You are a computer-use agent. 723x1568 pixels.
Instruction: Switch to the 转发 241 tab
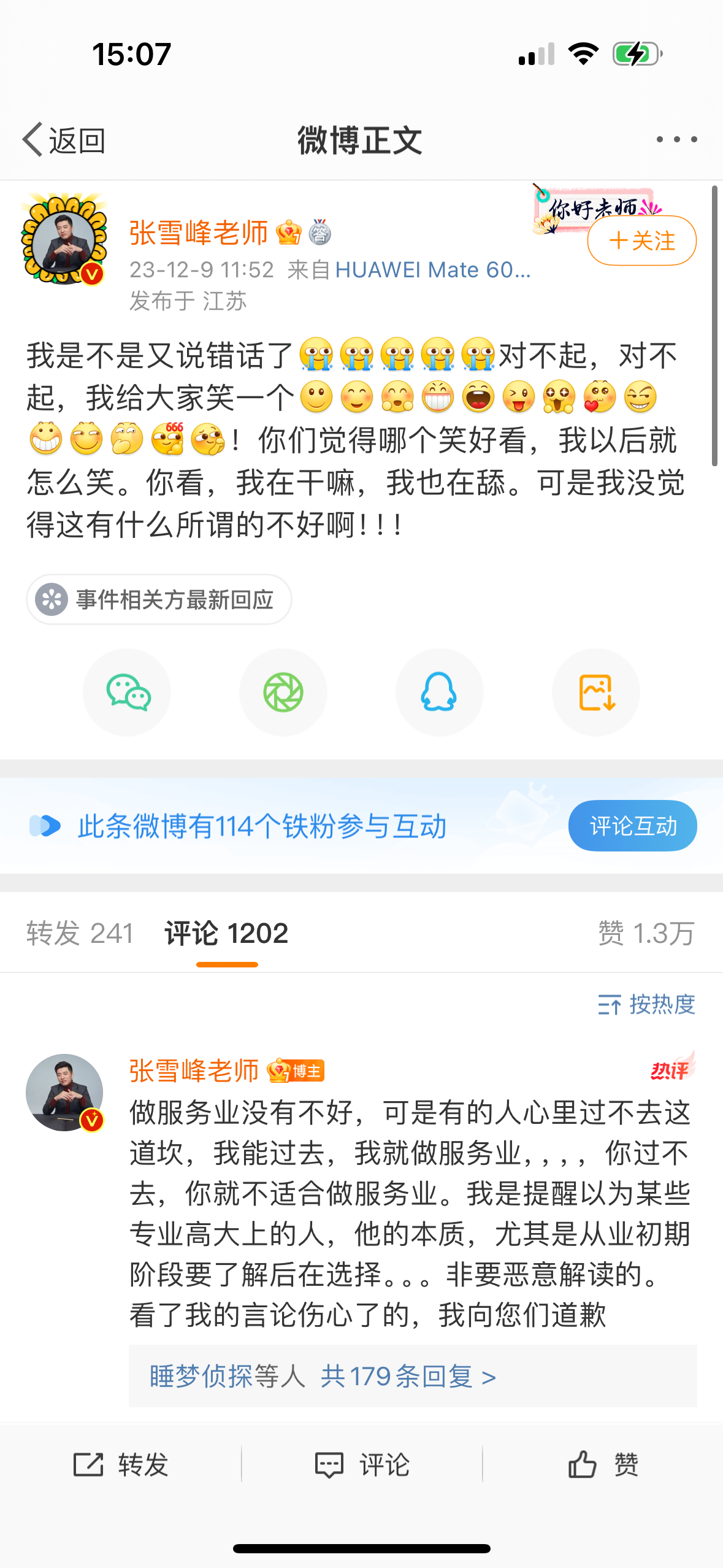point(80,933)
